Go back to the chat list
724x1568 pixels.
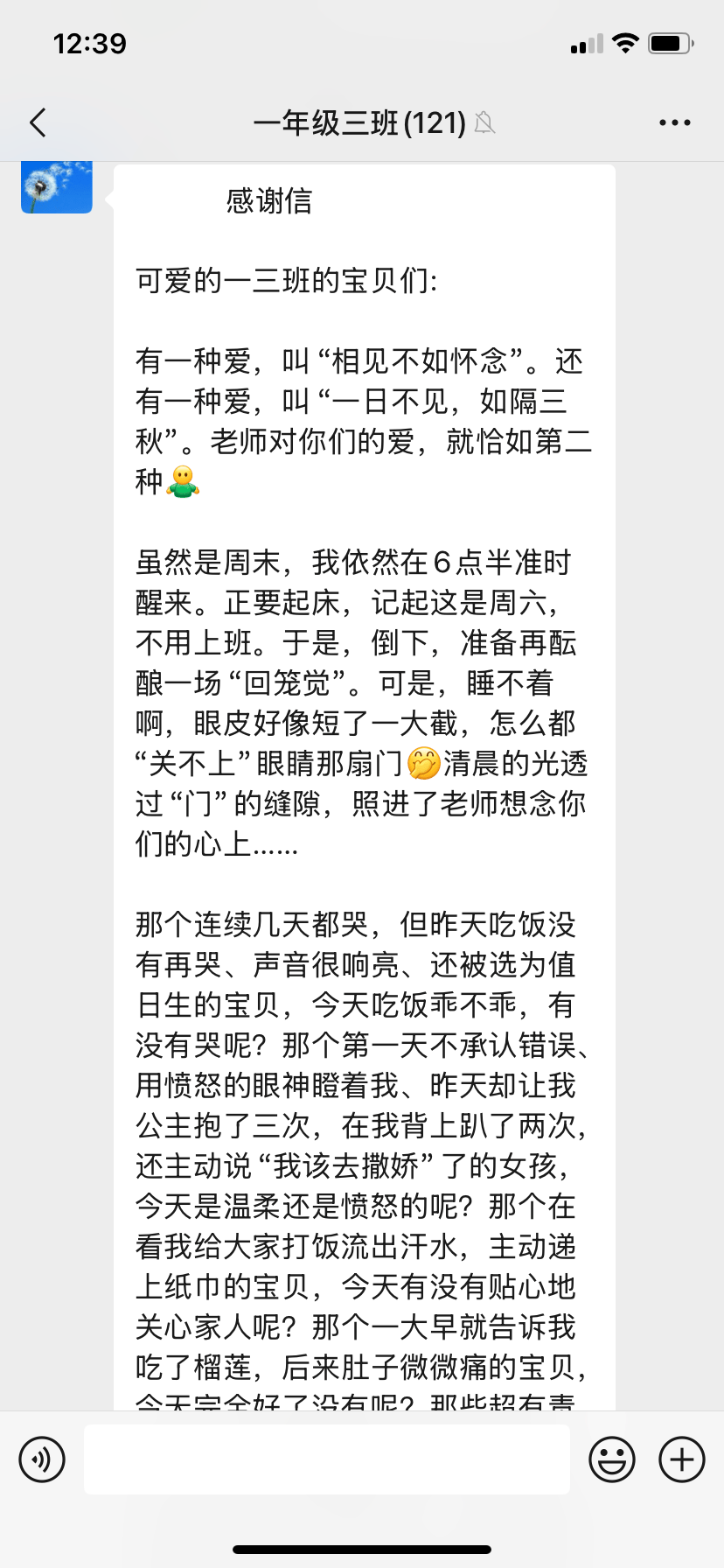click(38, 123)
